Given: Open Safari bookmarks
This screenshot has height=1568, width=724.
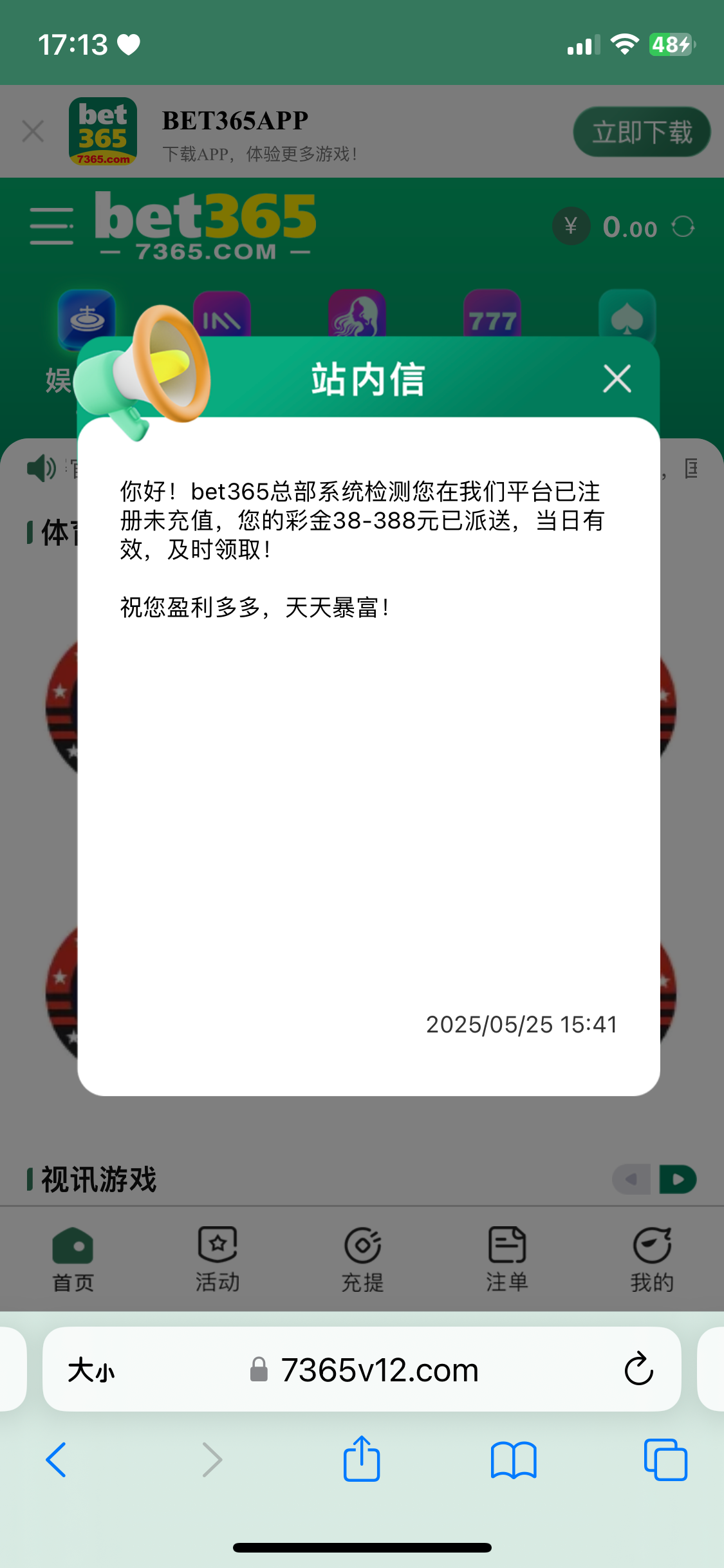Looking at the screenshot, I should (513, 1459).
